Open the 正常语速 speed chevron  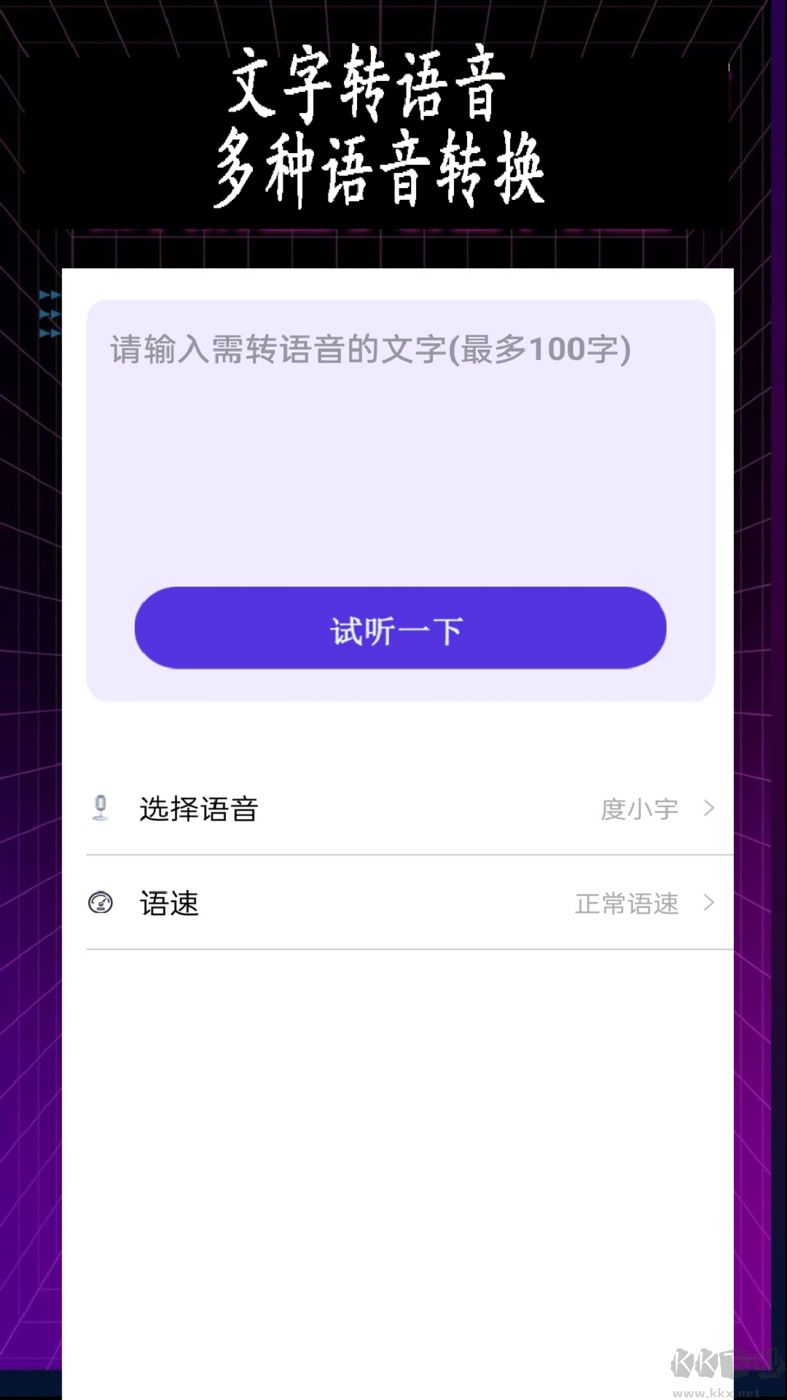(x=710, y=903)
